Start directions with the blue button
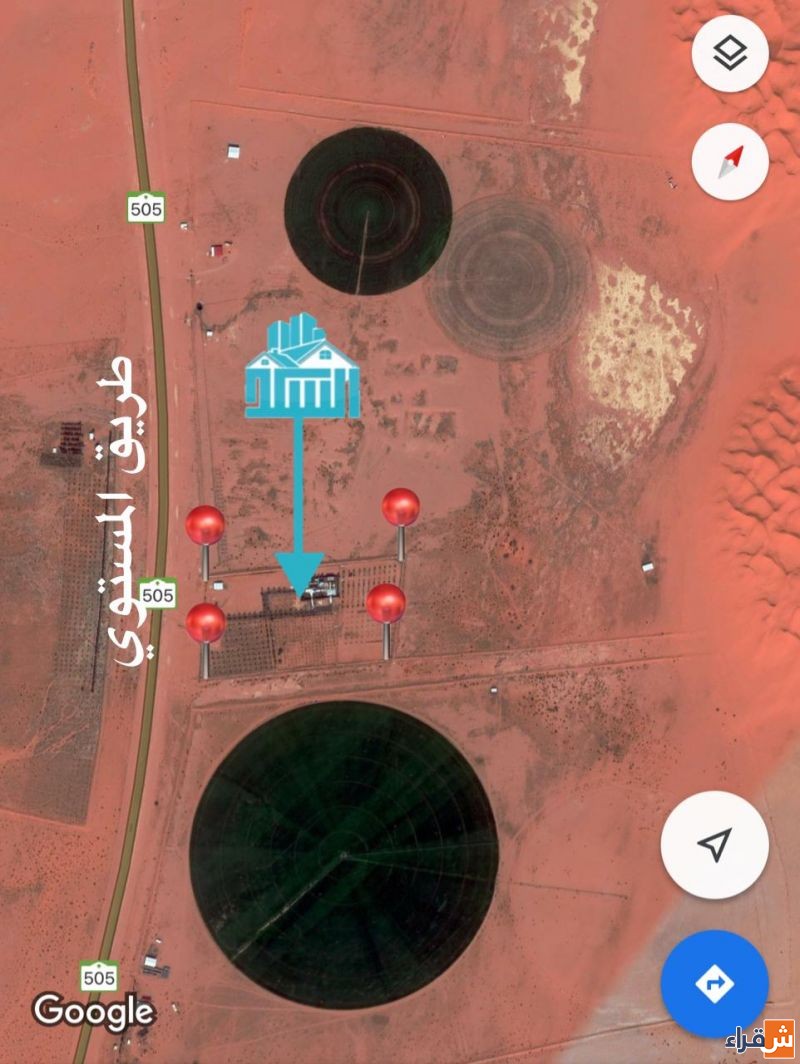This screenshot has width=800, height=1064. point(714,984)
